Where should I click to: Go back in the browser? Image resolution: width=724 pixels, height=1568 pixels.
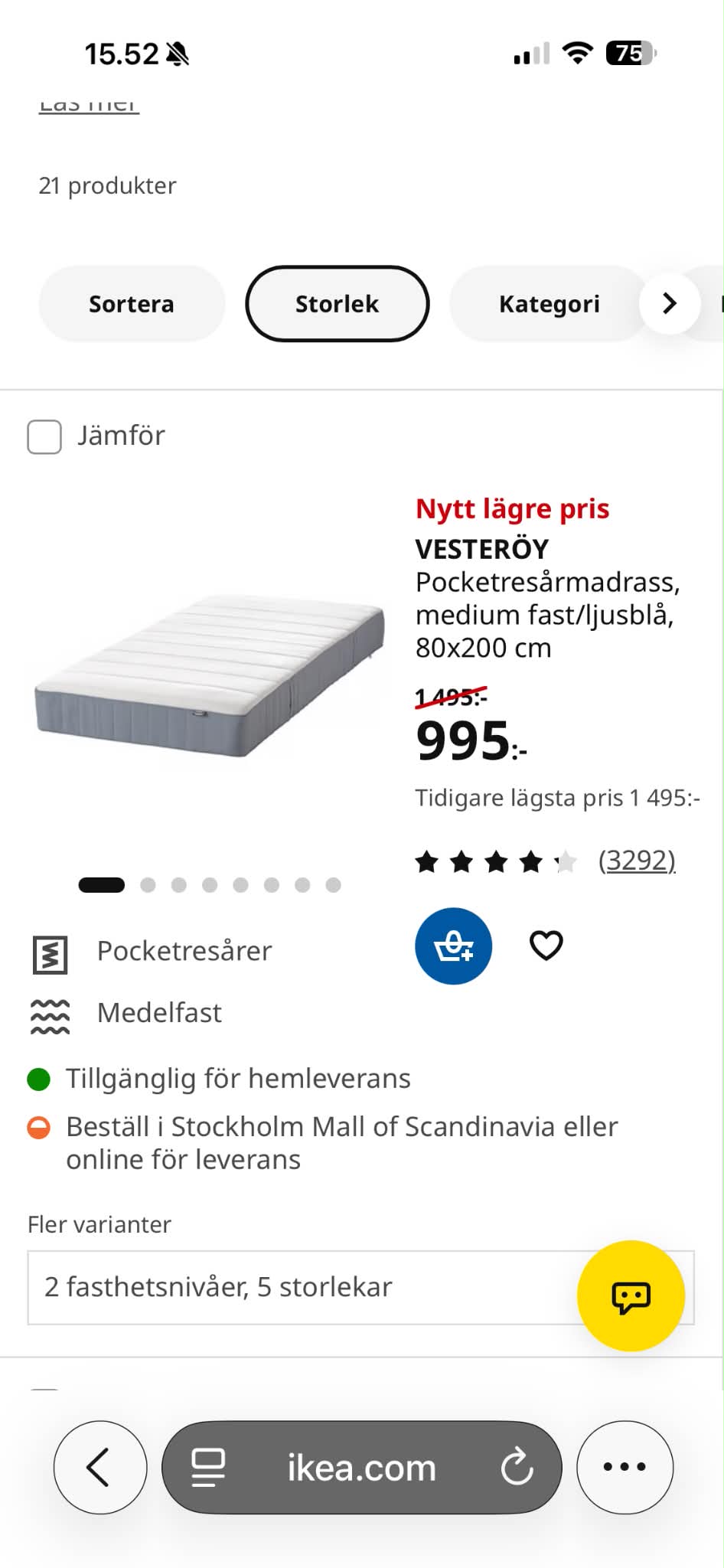(99, 1467)
